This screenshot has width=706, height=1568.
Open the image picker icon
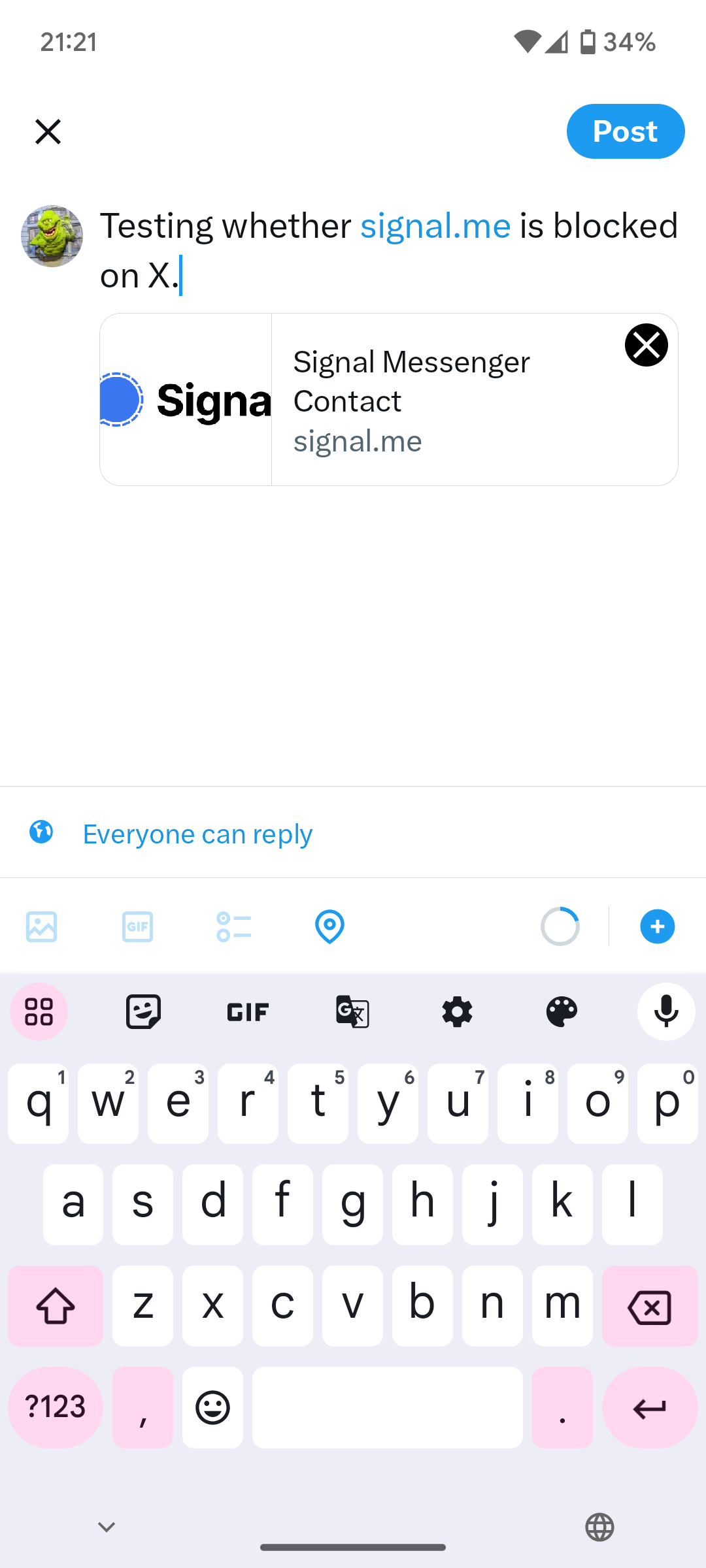point(41,926)
